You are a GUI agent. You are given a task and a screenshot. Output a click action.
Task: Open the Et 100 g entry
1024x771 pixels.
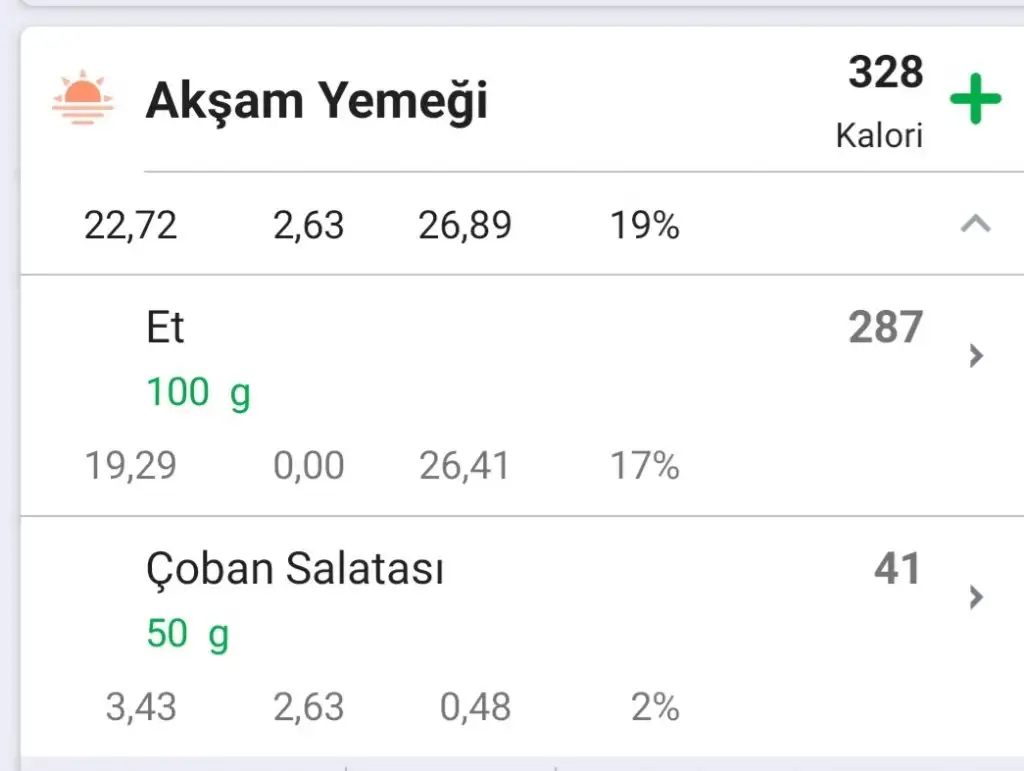(x=522, y=396)
